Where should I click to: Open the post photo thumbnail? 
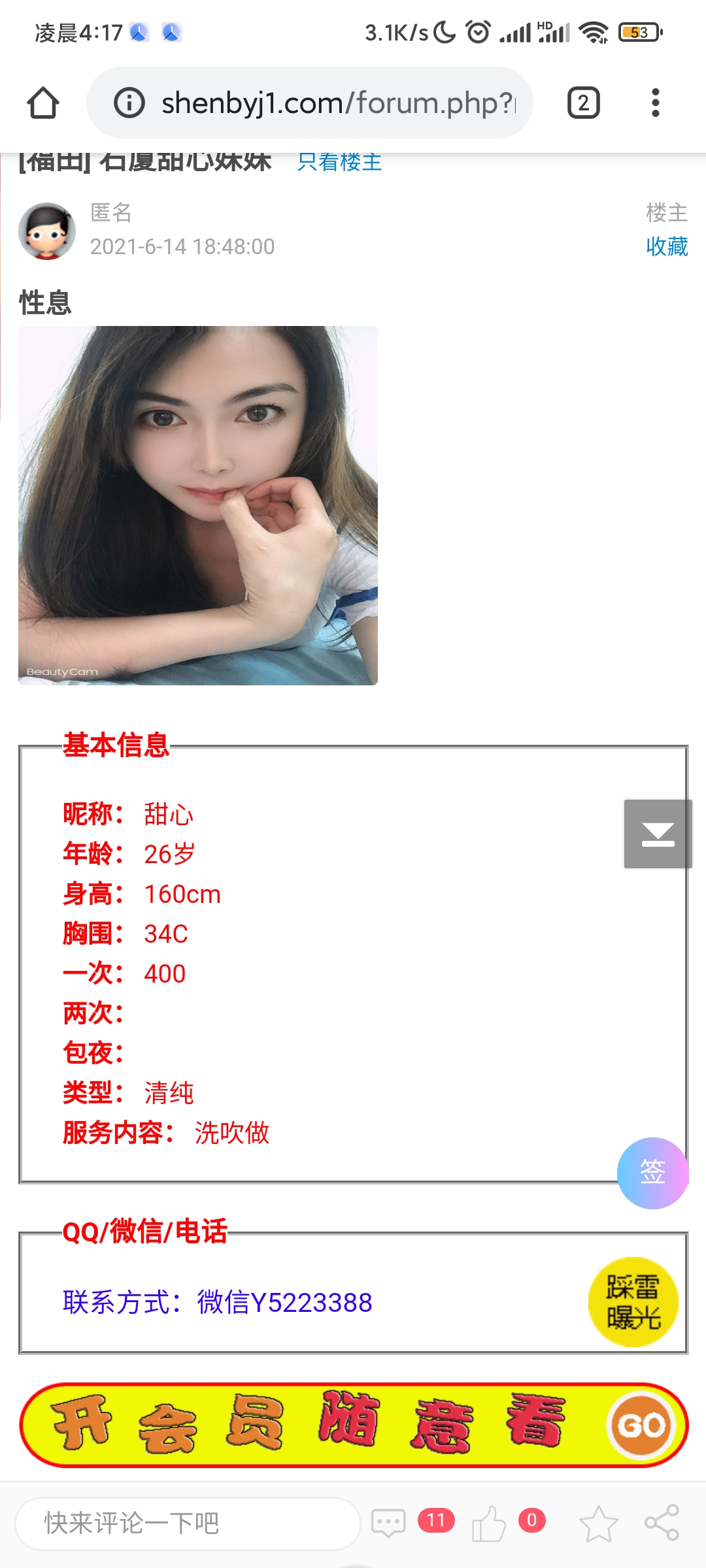tap(198, 506)
